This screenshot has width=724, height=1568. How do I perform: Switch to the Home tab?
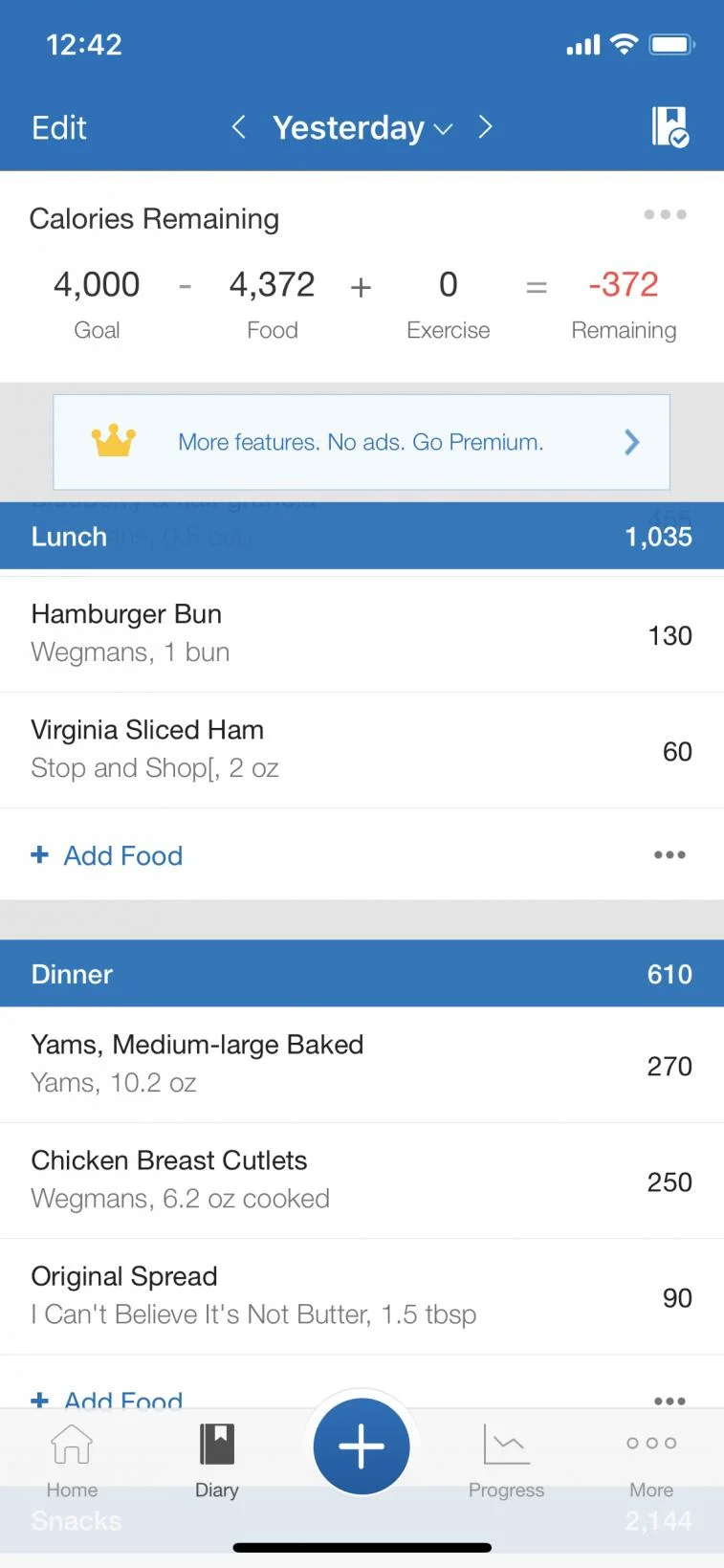(72, 1459)
